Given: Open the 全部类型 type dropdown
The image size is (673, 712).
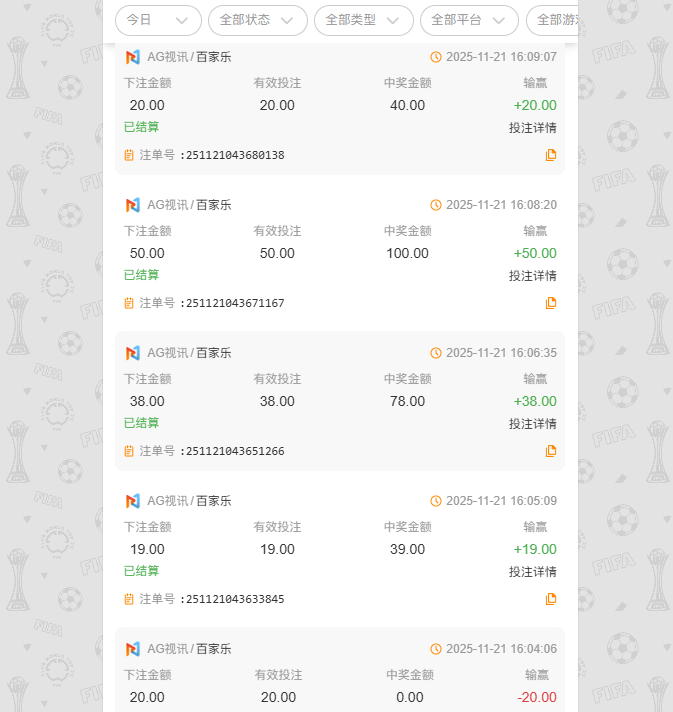Looking at the screenshot, I should click(363, 20).
